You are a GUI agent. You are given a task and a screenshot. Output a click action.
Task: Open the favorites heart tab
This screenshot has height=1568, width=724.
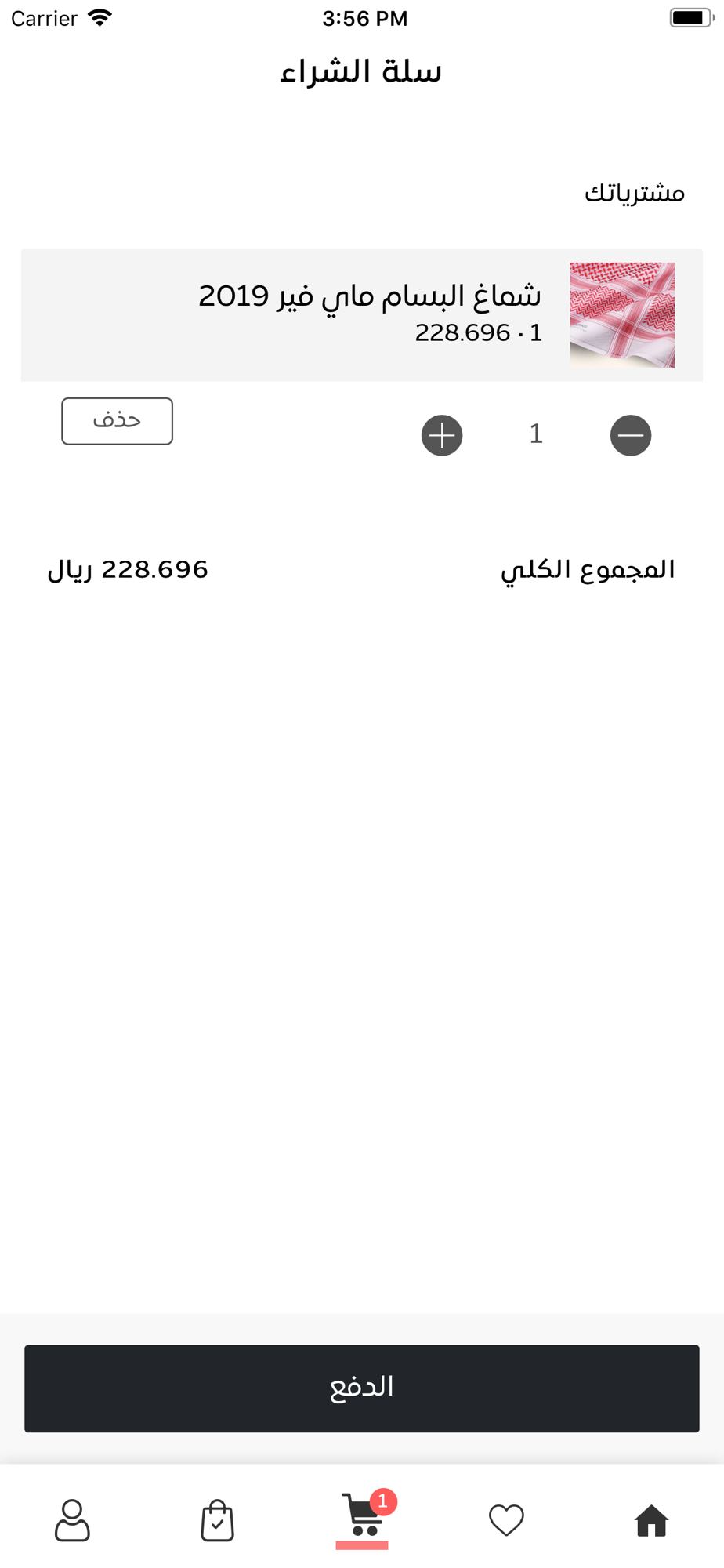tap(506, 1521)
